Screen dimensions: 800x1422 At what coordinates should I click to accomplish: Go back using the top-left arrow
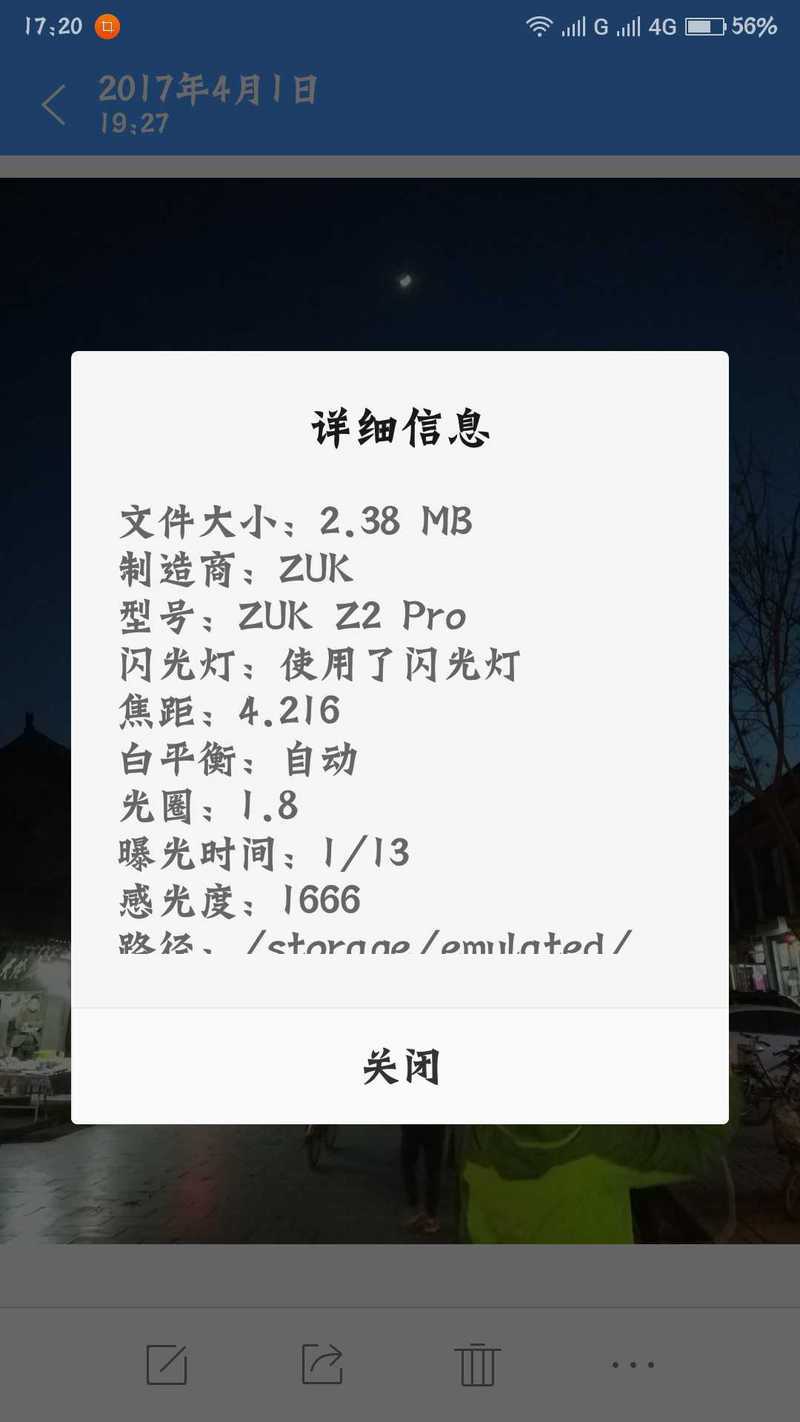click(x=54, y=105)
